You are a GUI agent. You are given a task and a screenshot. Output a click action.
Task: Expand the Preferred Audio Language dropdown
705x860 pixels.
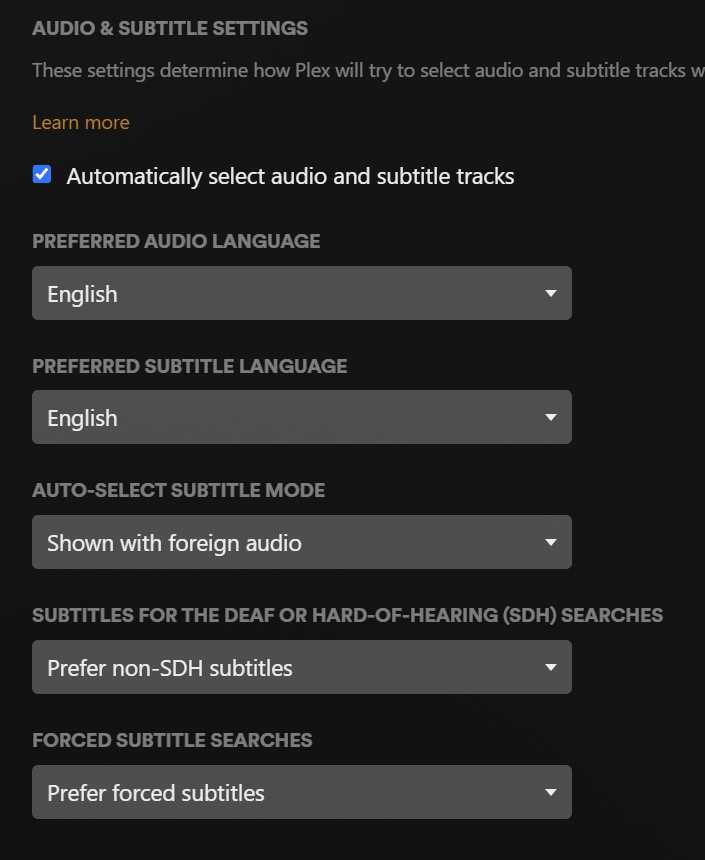301,293
